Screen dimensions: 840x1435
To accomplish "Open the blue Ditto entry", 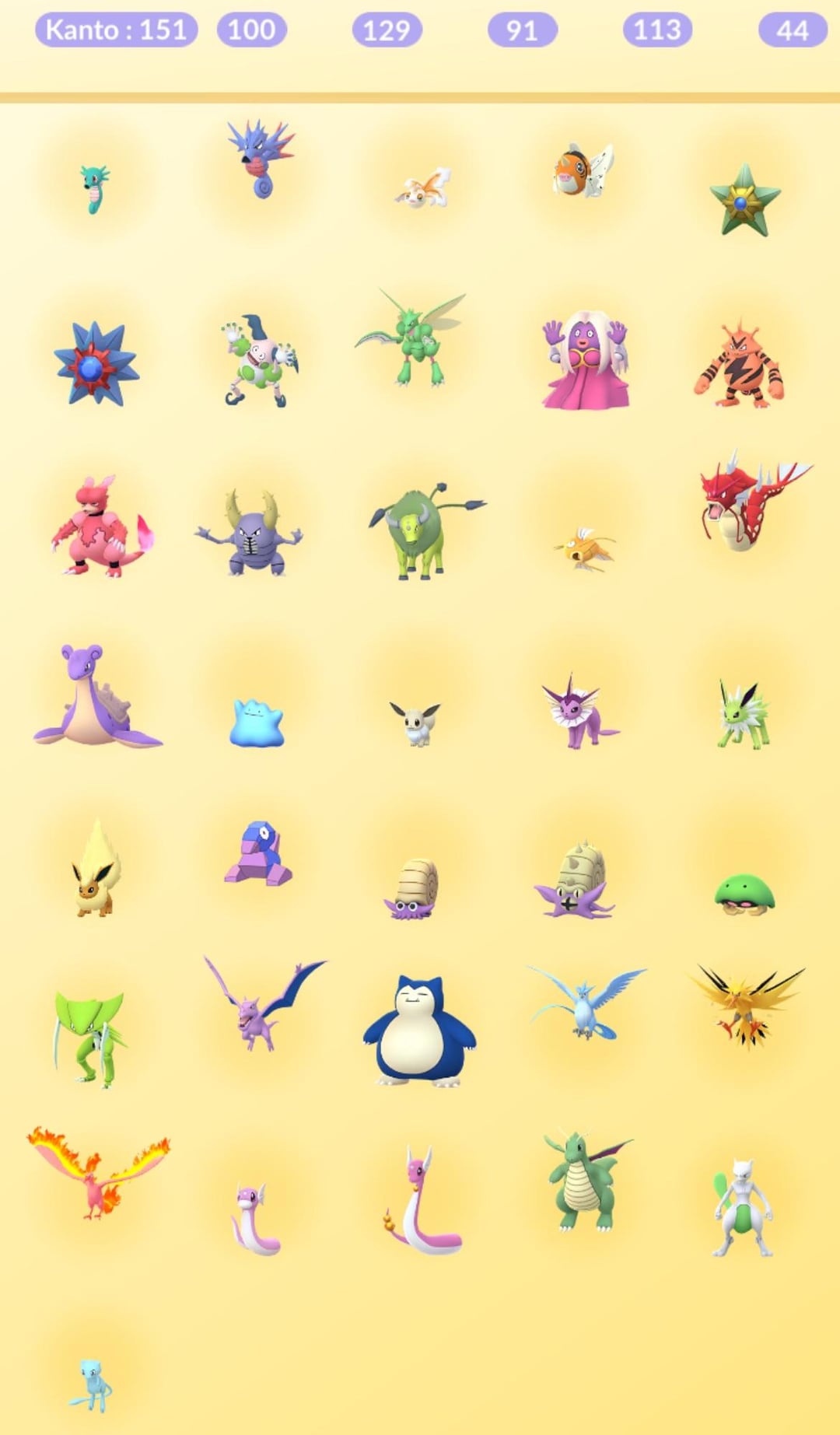I will (257, 722).
